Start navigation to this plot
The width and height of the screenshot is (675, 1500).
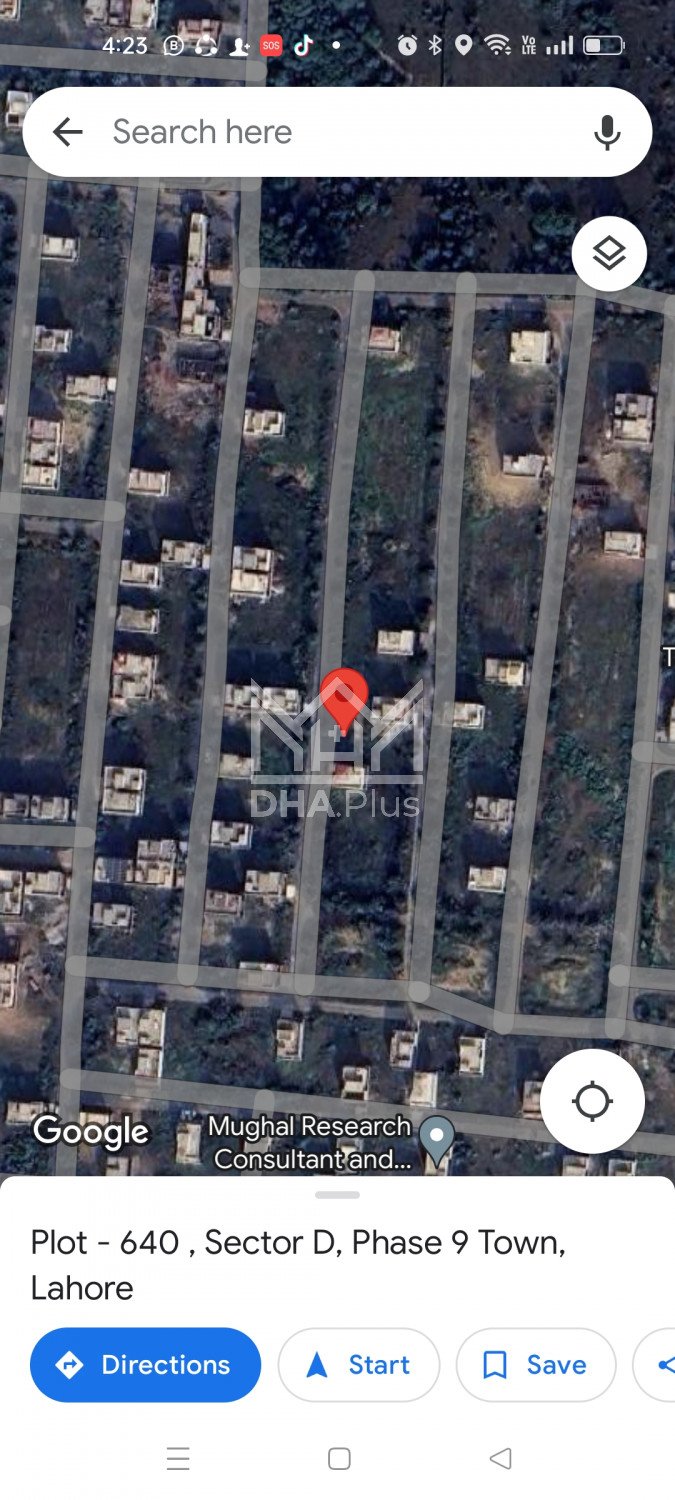coord(359,1364)
